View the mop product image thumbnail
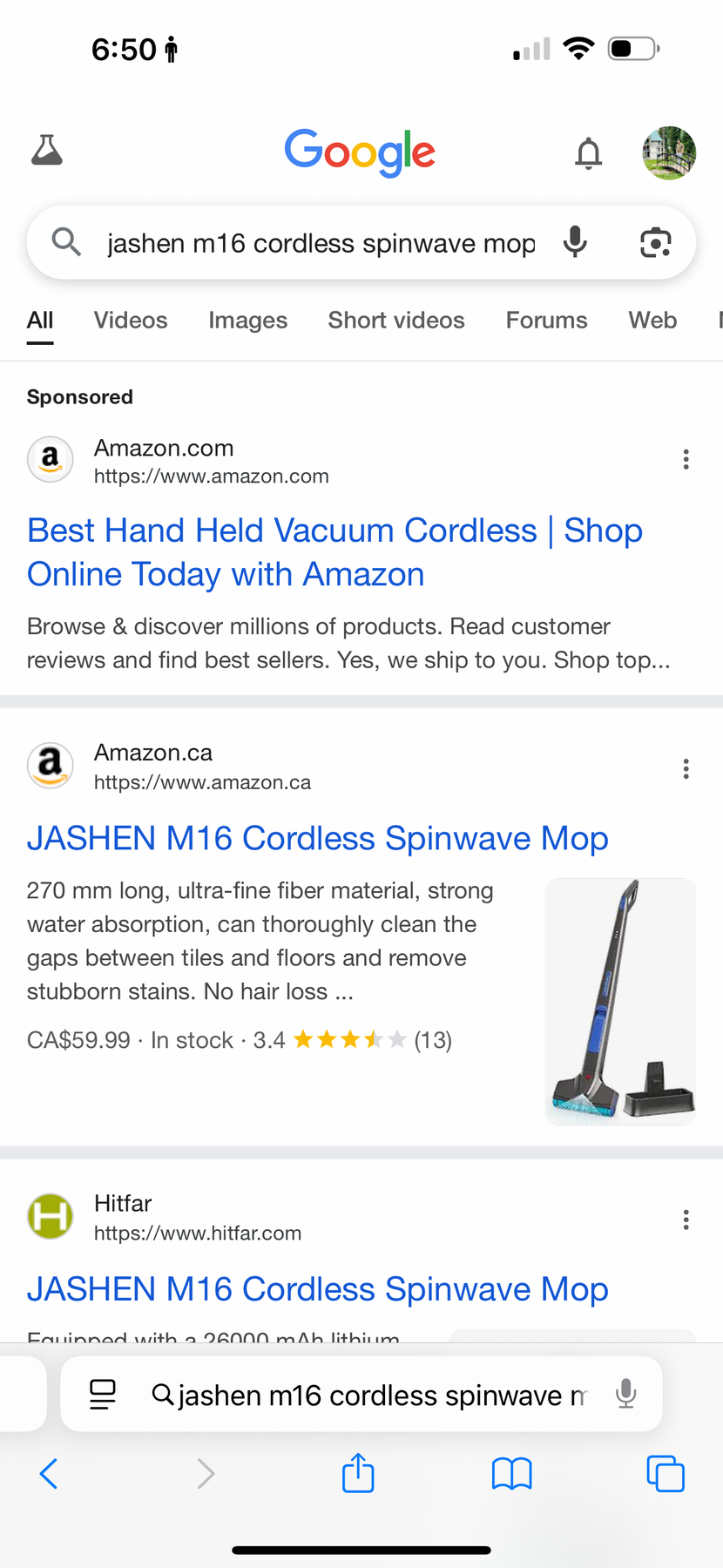Image resolution: width=723 pixels, height=1568 pixels. coord(620,1002)
